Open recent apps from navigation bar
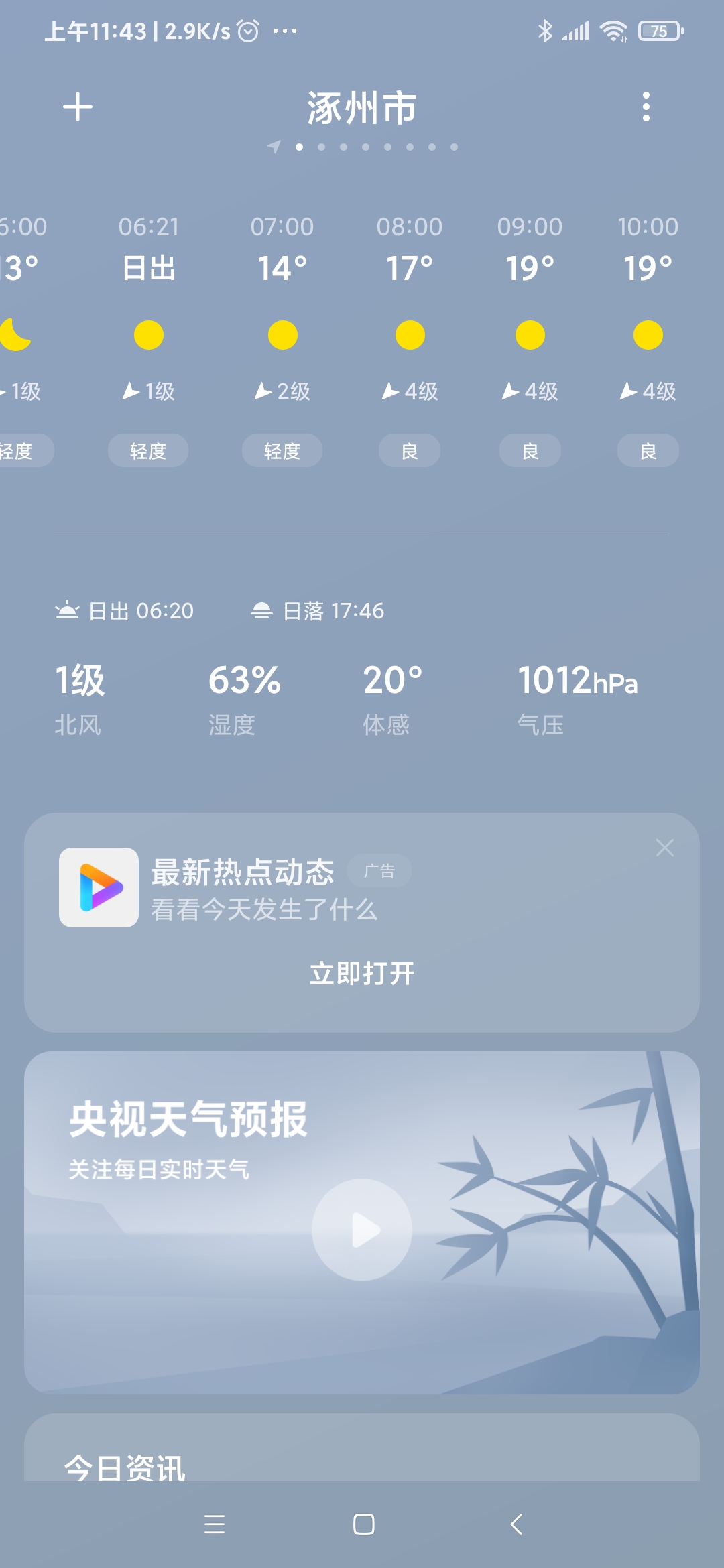 coord(215,1524)
